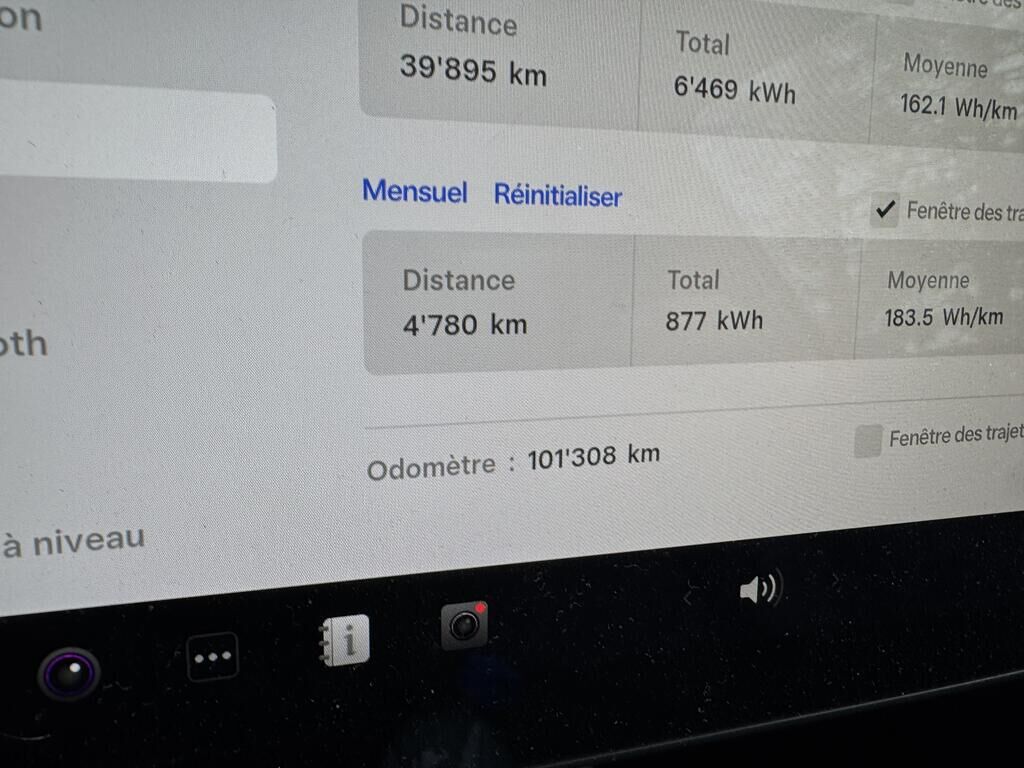The image size is (1024, 768).
Task: Open the three-dots app launcher
Action: [212, 657]
